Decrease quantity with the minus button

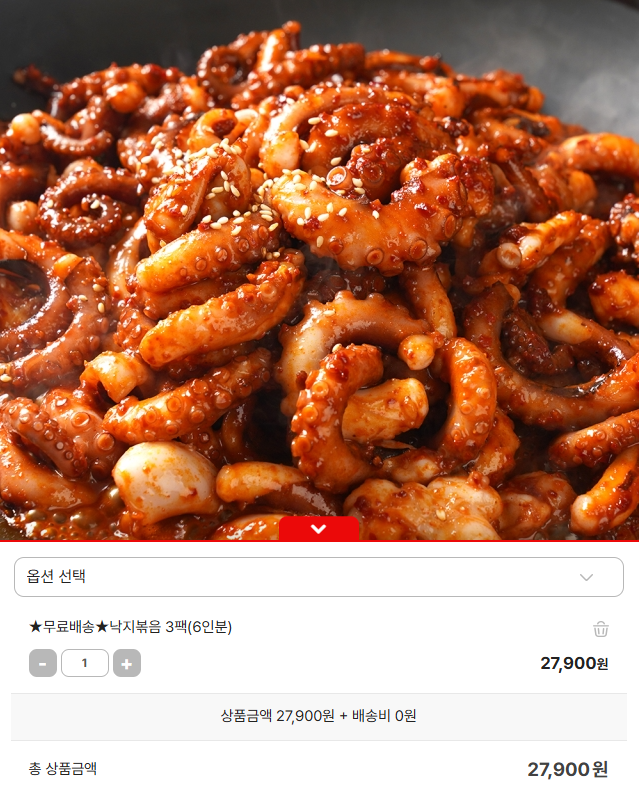click(x=43, y=663)
